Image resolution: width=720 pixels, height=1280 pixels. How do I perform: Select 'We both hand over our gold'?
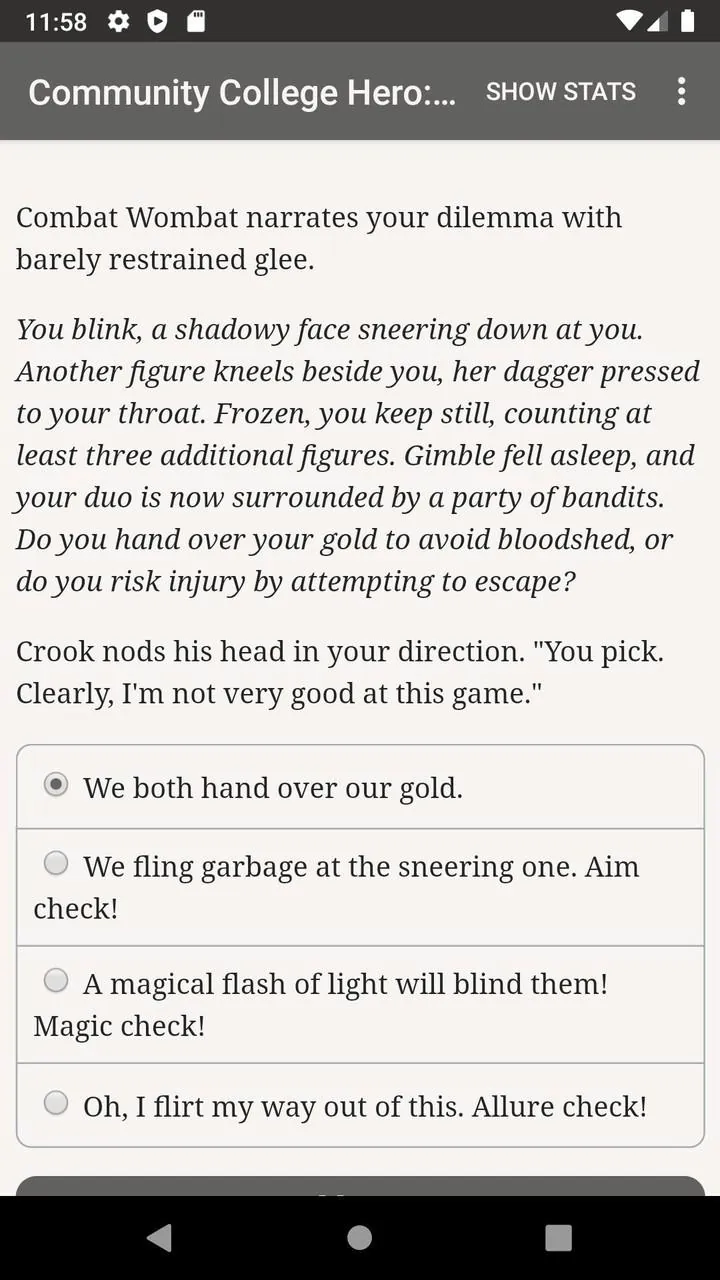coord(360,787)
